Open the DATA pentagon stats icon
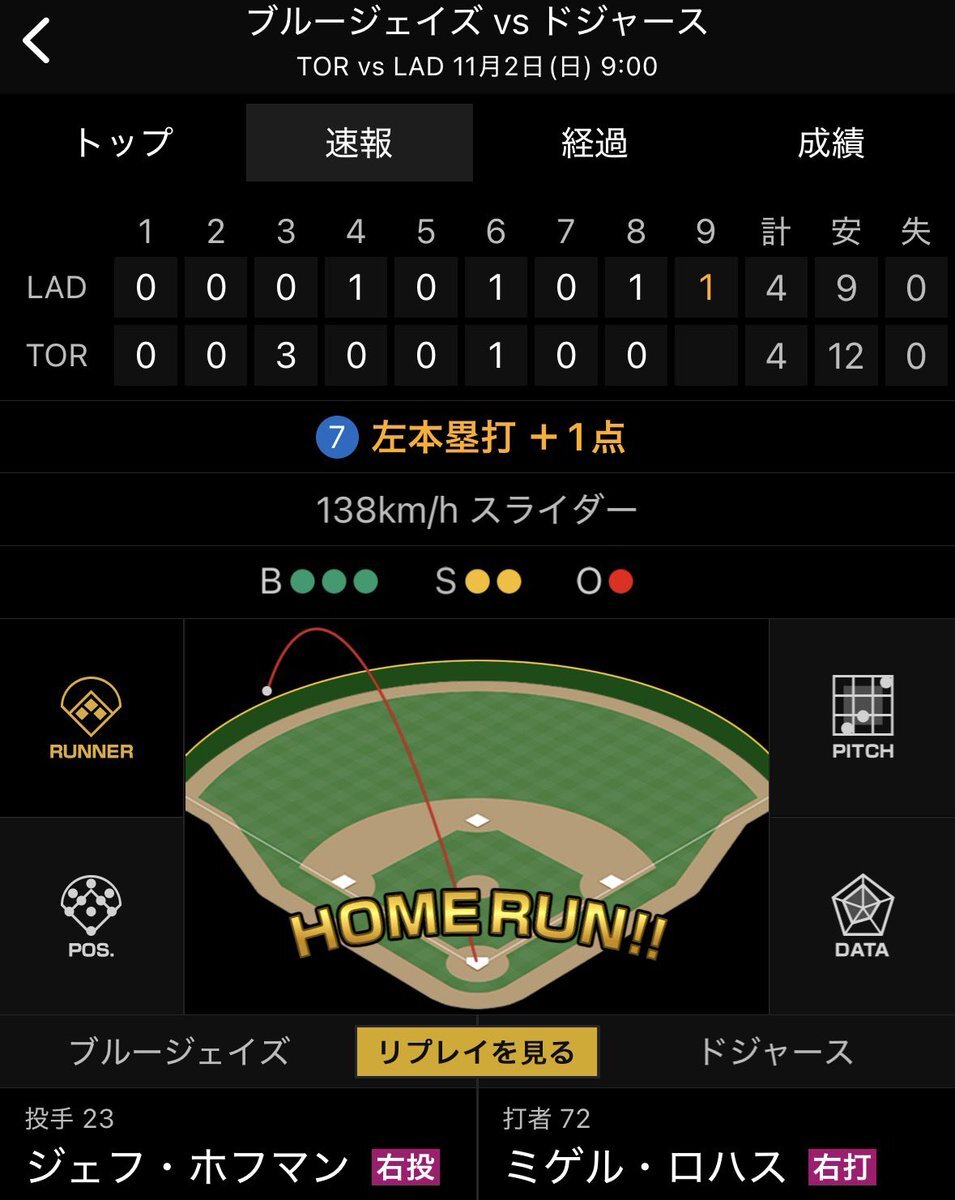The height and width of the screenshot is (1200, 955). 862,915
